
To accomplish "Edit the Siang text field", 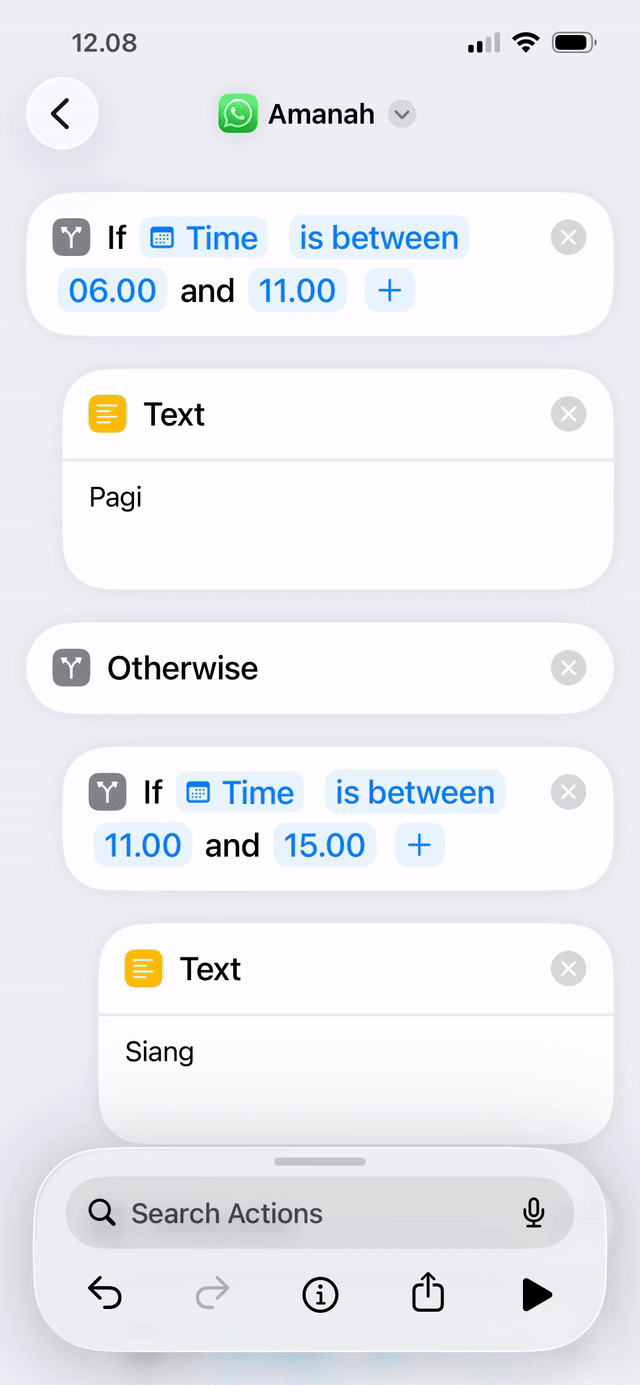I will [354, 1070].
